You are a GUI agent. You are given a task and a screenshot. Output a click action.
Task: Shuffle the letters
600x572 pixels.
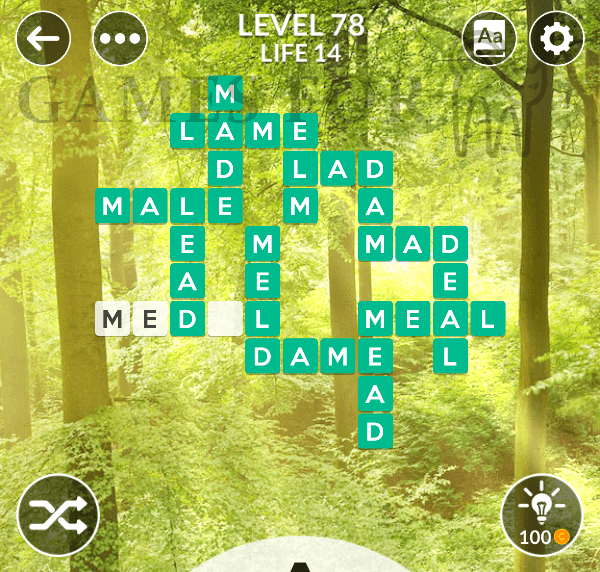pos(57,514)
